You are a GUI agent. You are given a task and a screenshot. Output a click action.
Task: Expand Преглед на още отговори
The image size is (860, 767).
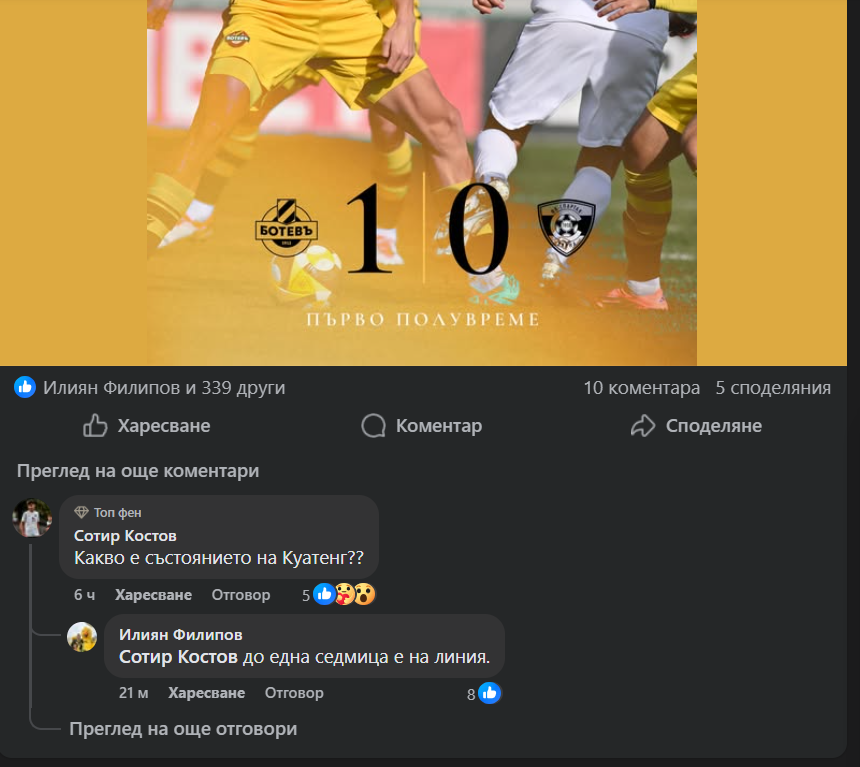pos(183,729)
